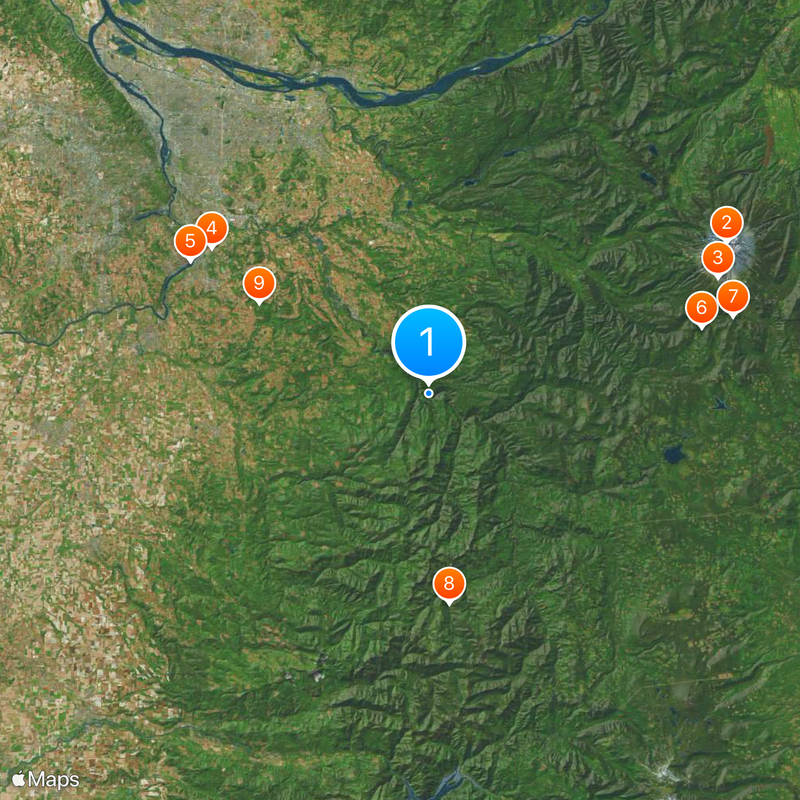Select orange map pin number 4

tap(211, 229)
